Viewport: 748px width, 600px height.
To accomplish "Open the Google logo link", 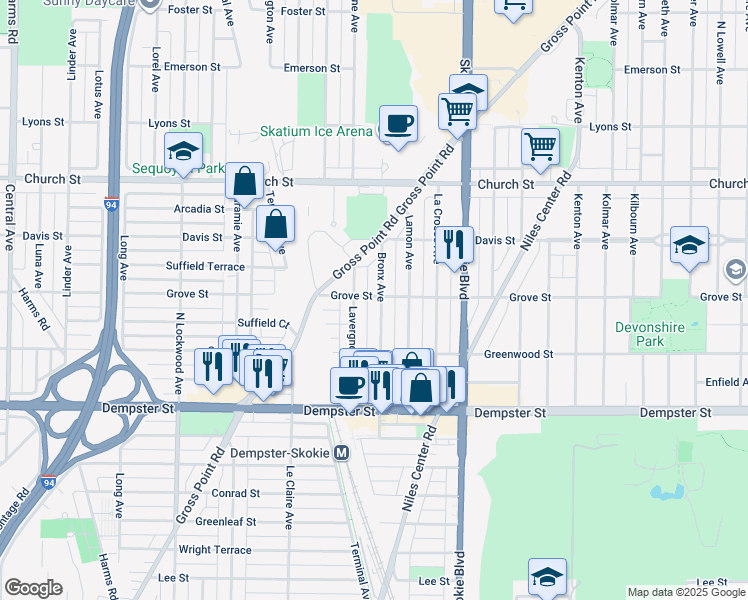I will (33, 588).
